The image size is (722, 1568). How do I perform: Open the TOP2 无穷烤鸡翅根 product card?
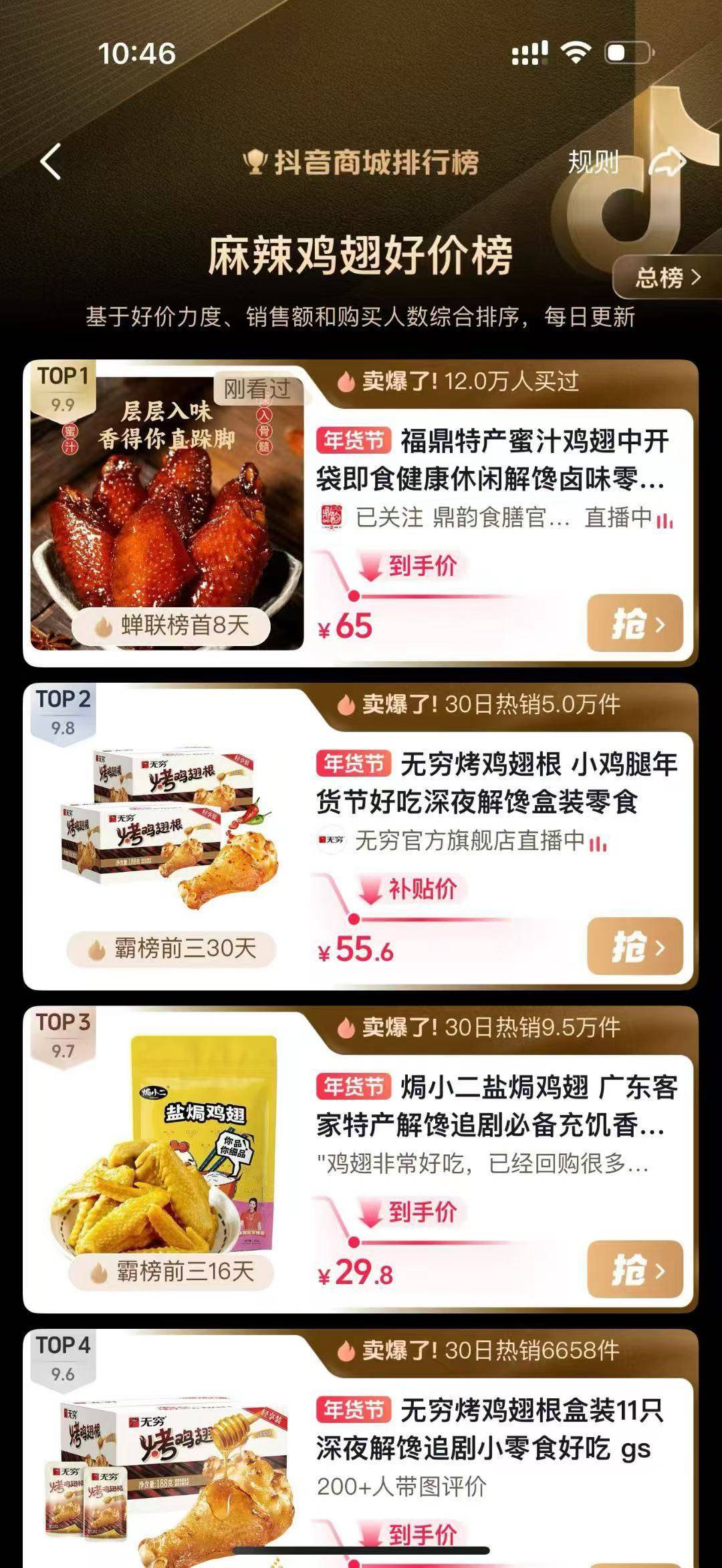coord(496,783)
